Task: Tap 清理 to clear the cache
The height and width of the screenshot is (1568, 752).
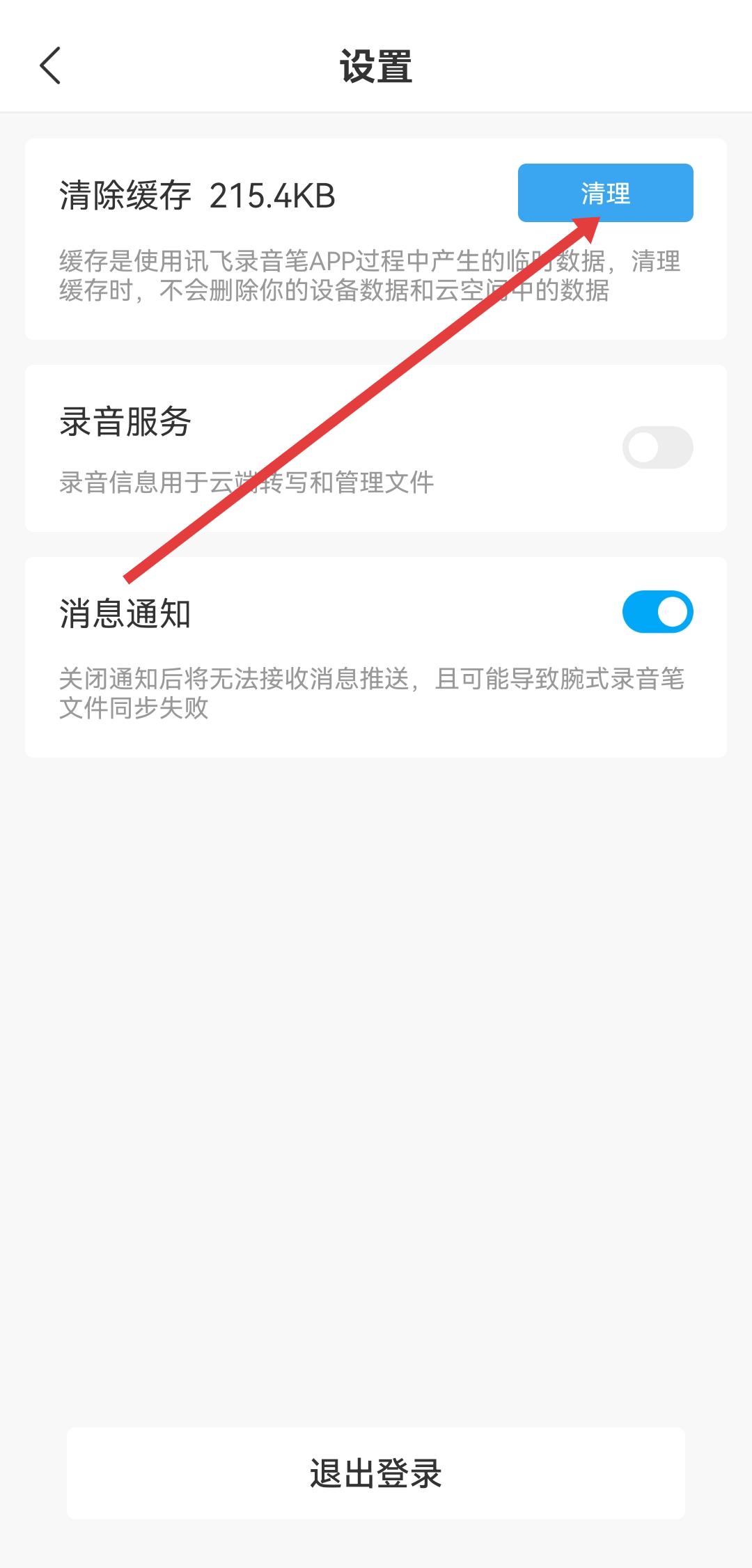Action: (x=605, y=193)
